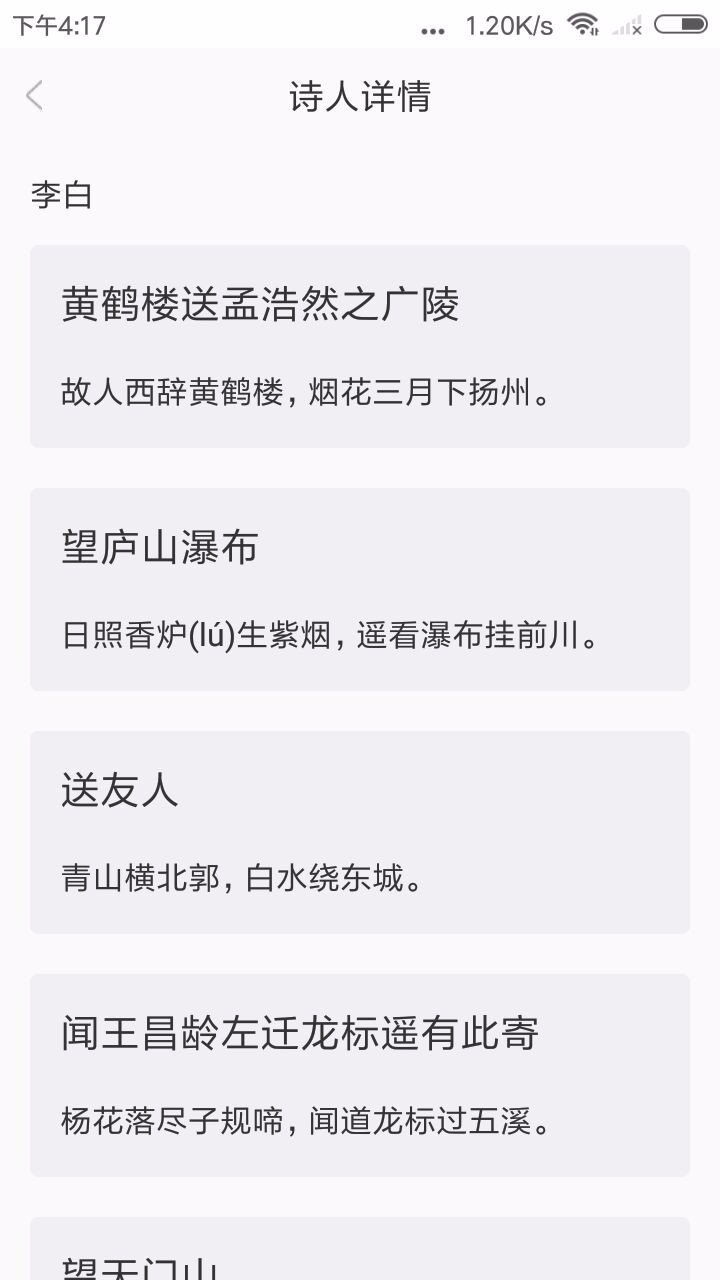Select the 送友人 poem
720x1280 pixels.
pos(360,833)
